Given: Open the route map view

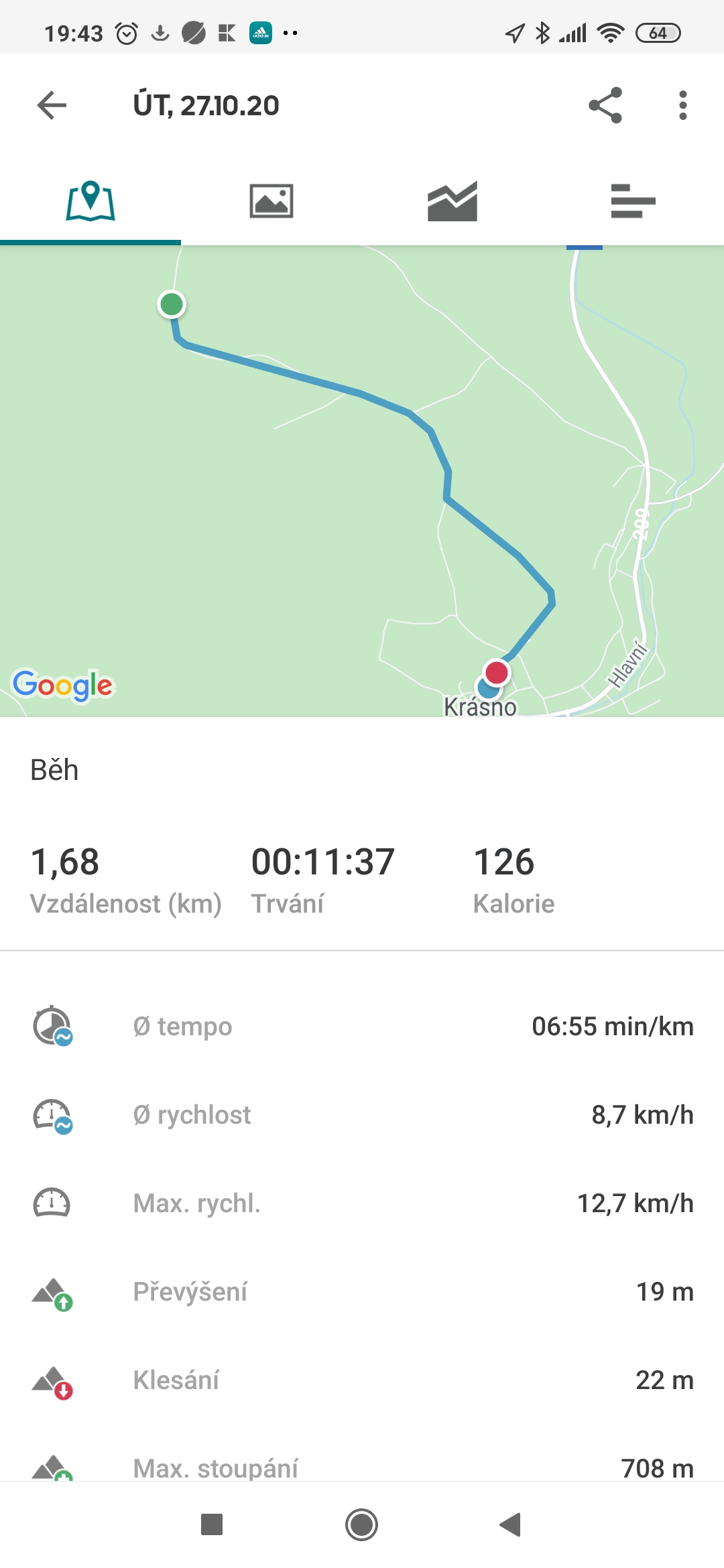Looking at the screenshot, I should [362, 481].
